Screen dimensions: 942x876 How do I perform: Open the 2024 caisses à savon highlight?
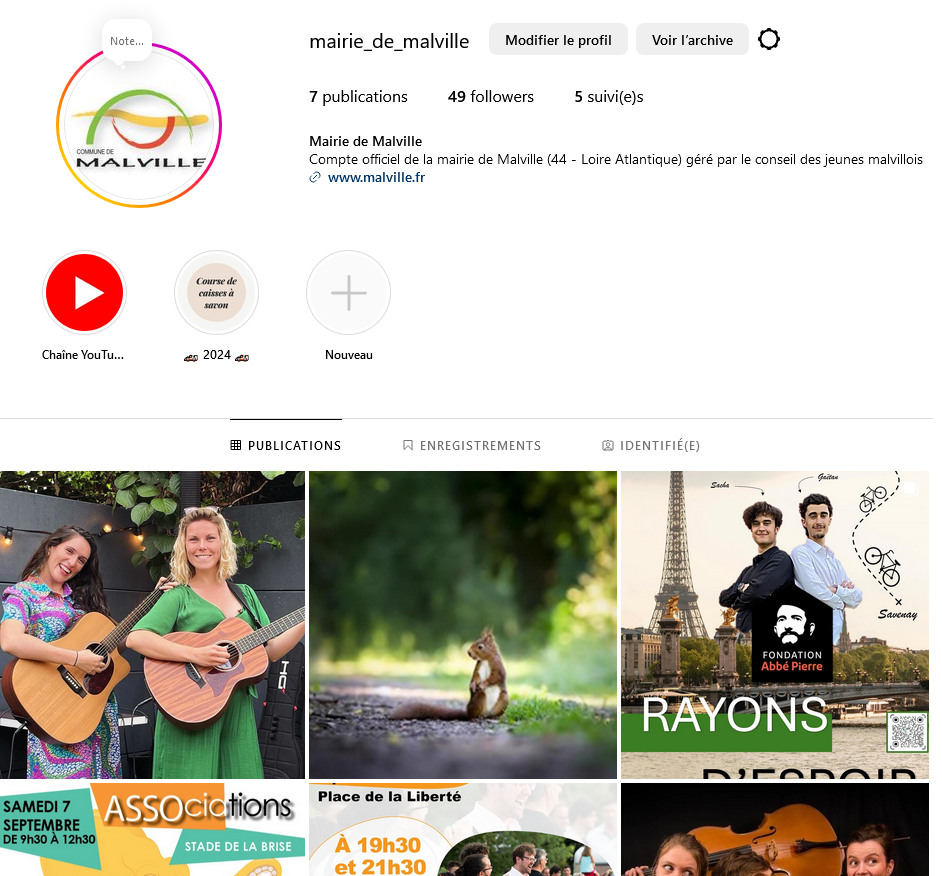(216, 293)
